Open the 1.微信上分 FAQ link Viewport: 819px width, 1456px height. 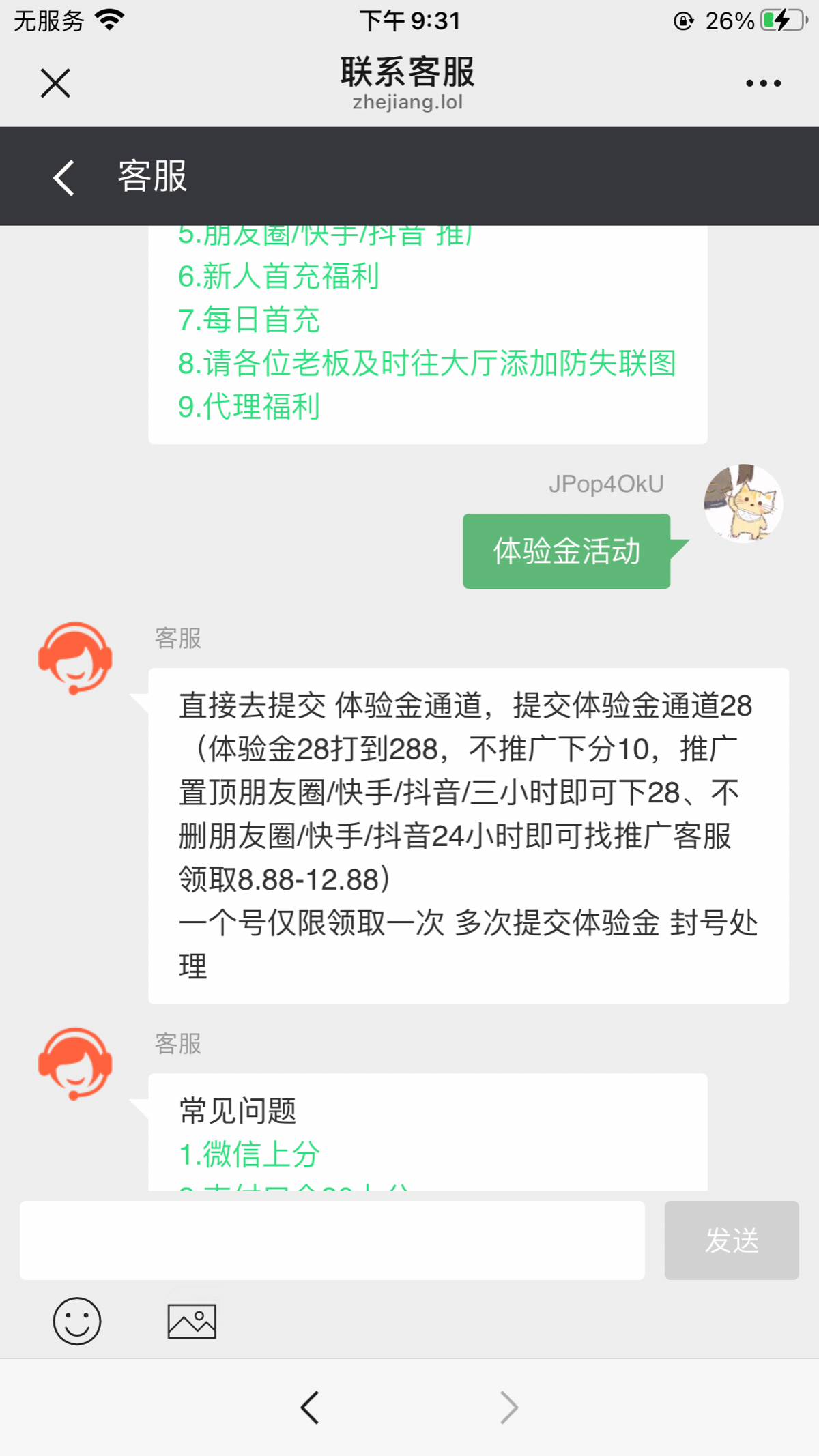248,1154
